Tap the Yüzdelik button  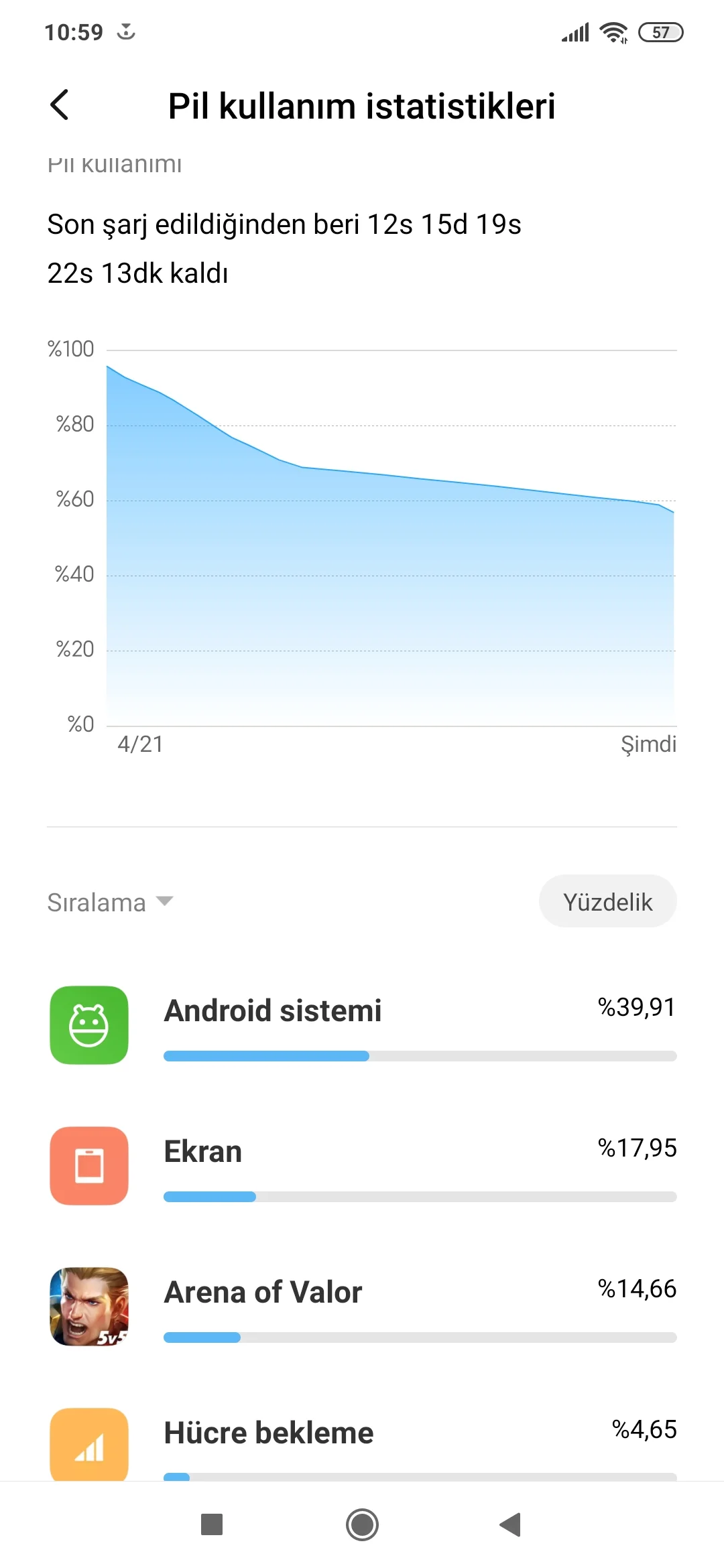[x=607, y=902]
